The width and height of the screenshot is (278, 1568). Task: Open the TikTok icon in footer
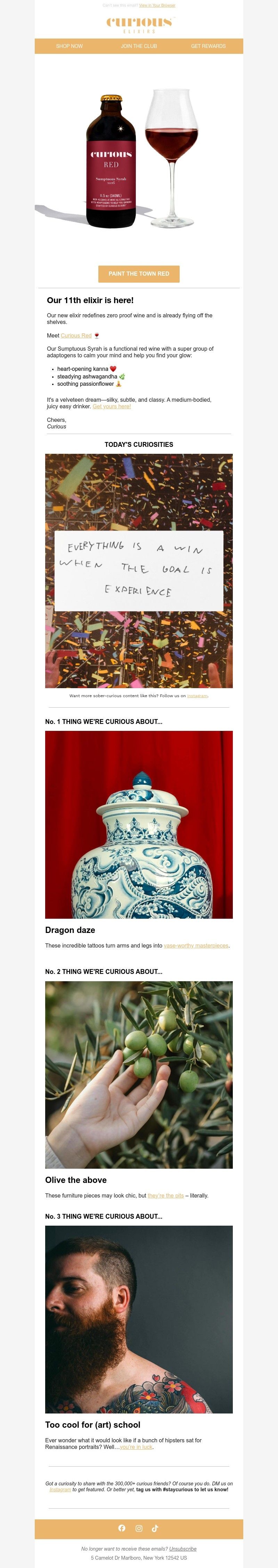(155, 1528)
